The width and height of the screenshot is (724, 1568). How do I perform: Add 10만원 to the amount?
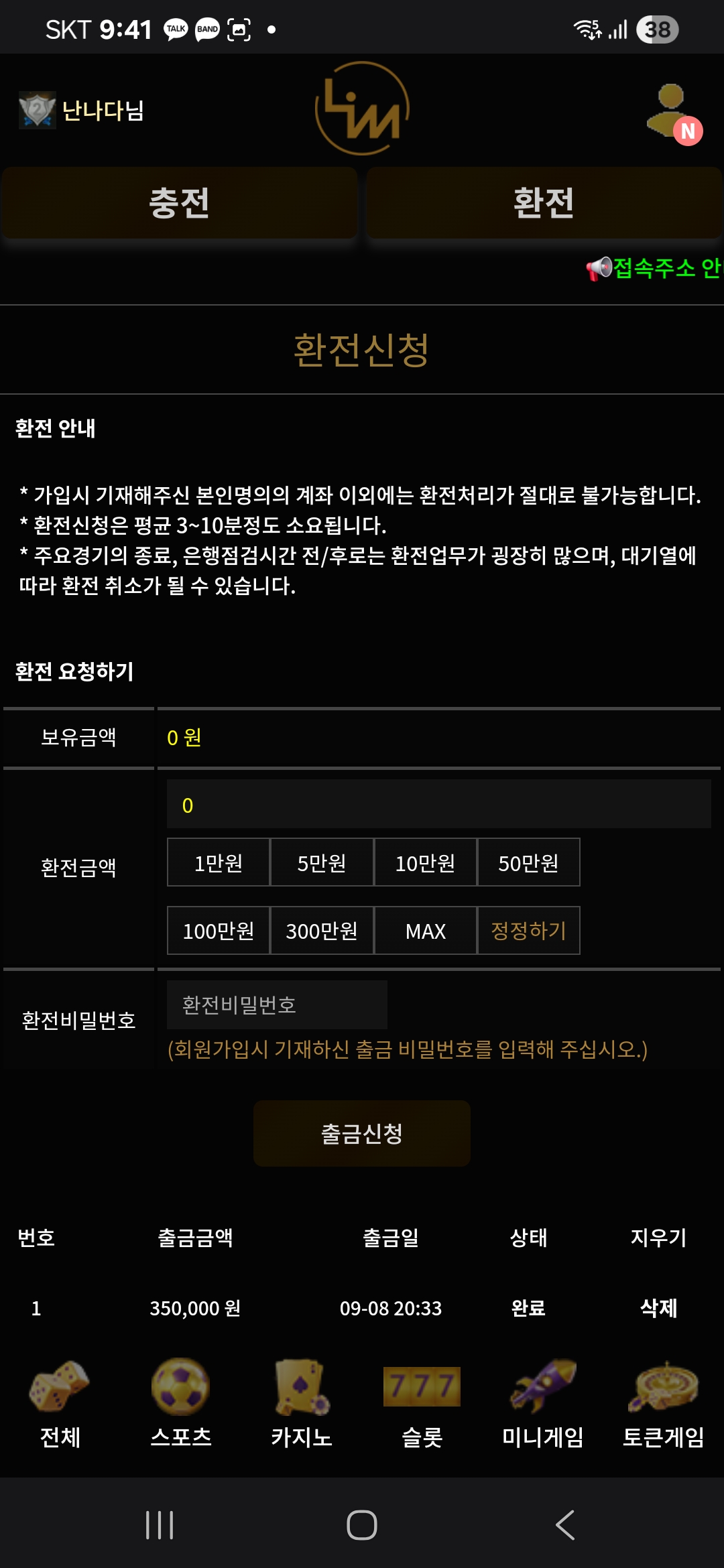click(425, 863)
